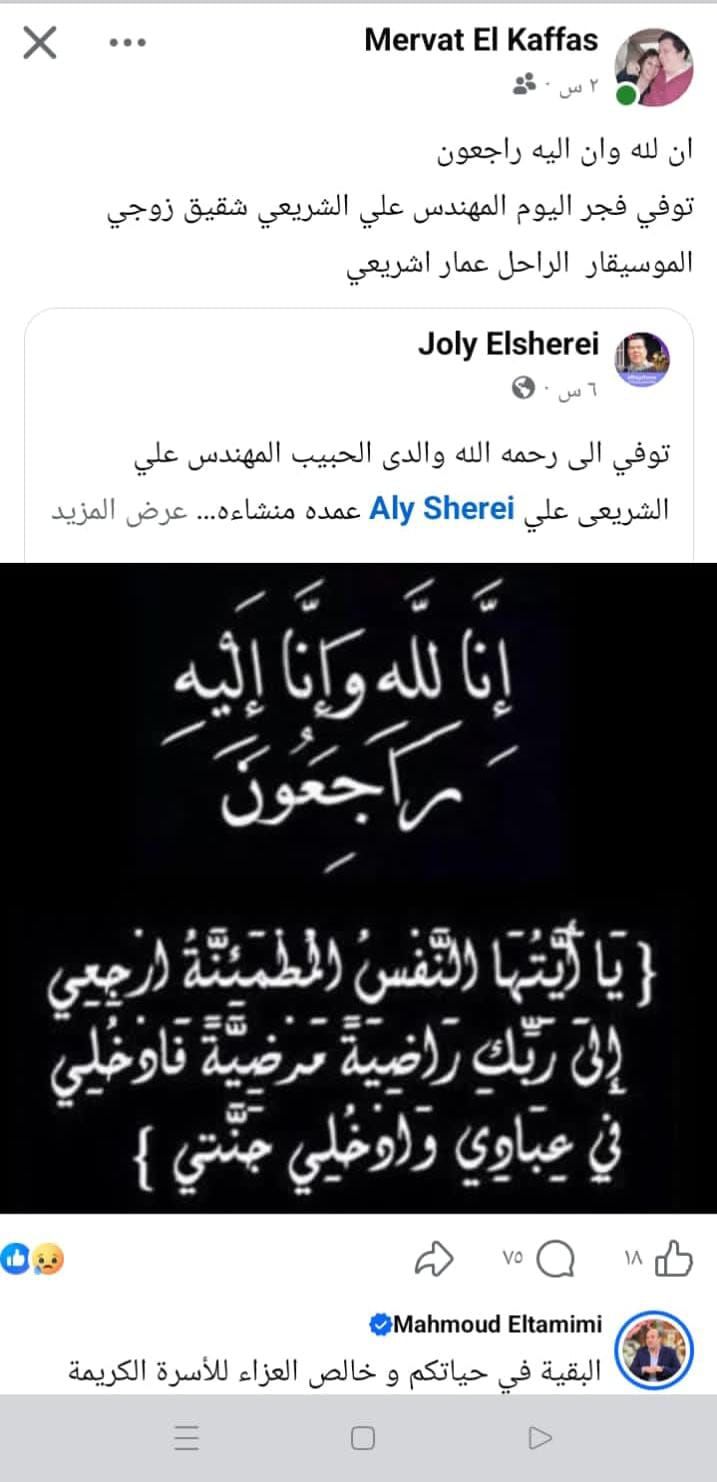Close the post view

(x=40, y=43)
